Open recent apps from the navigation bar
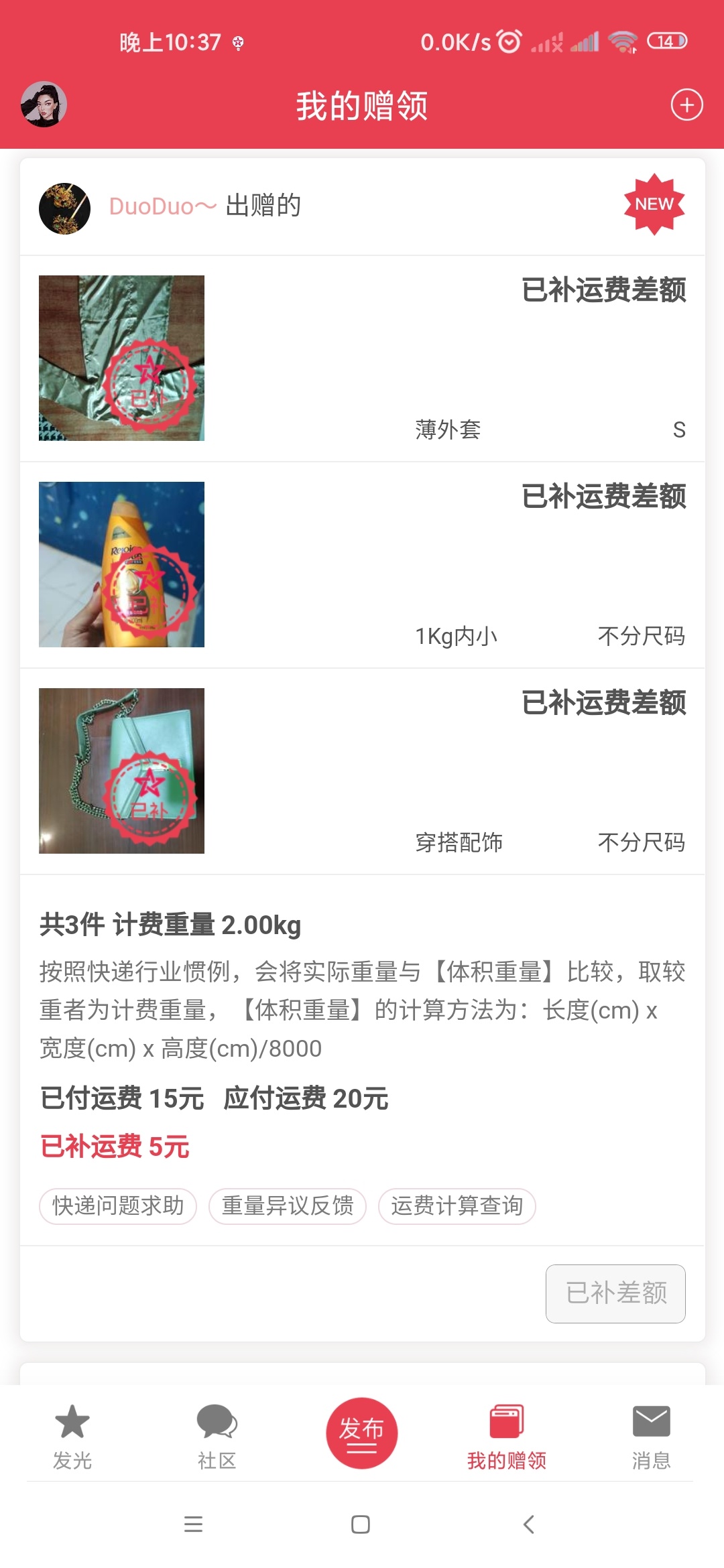724x1568 pixels. click(x=194, y=1524)
